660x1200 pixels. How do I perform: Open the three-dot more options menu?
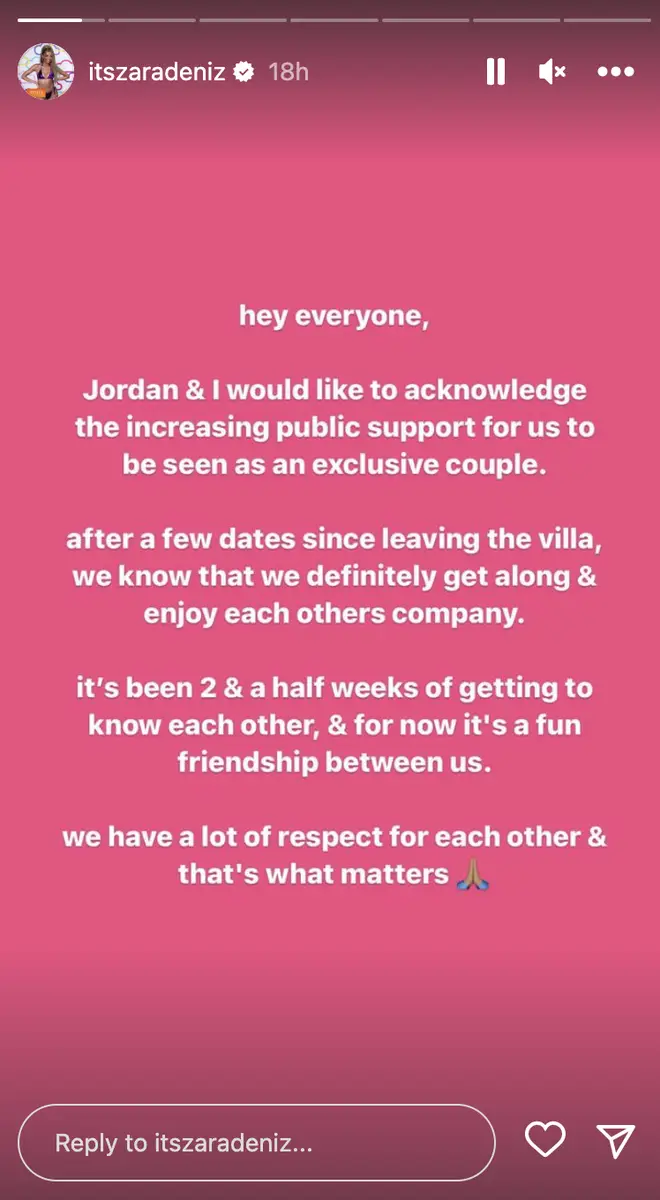(x=615, y=71)
